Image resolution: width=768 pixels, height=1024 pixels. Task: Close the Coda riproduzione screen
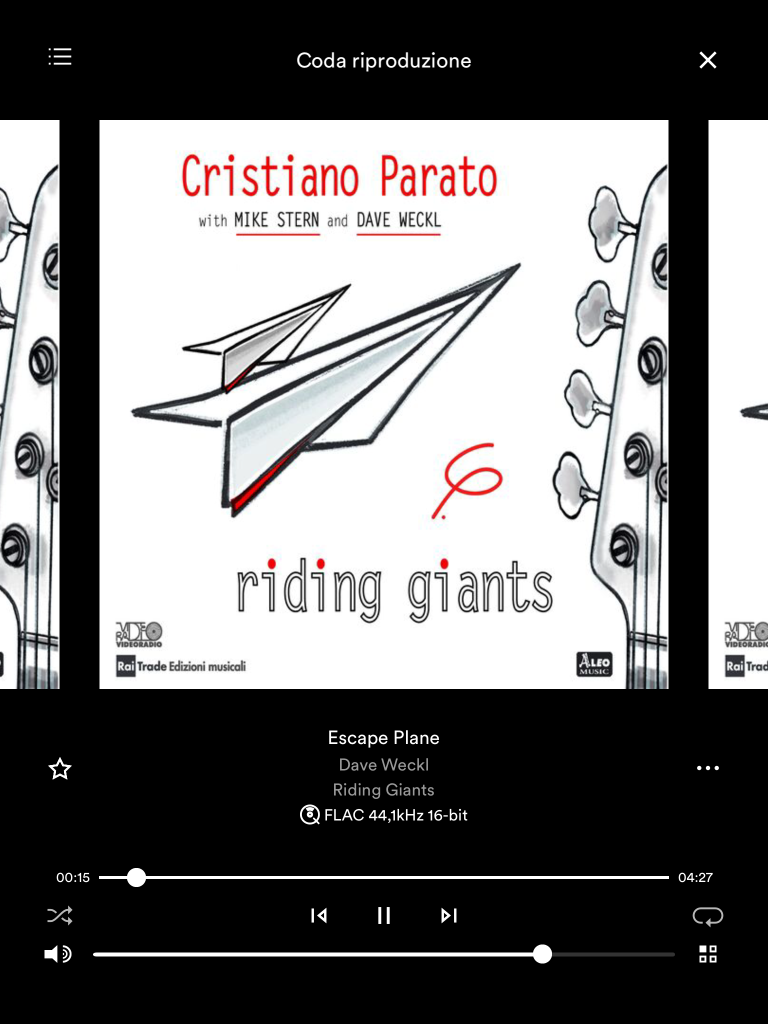click(708, 60)
